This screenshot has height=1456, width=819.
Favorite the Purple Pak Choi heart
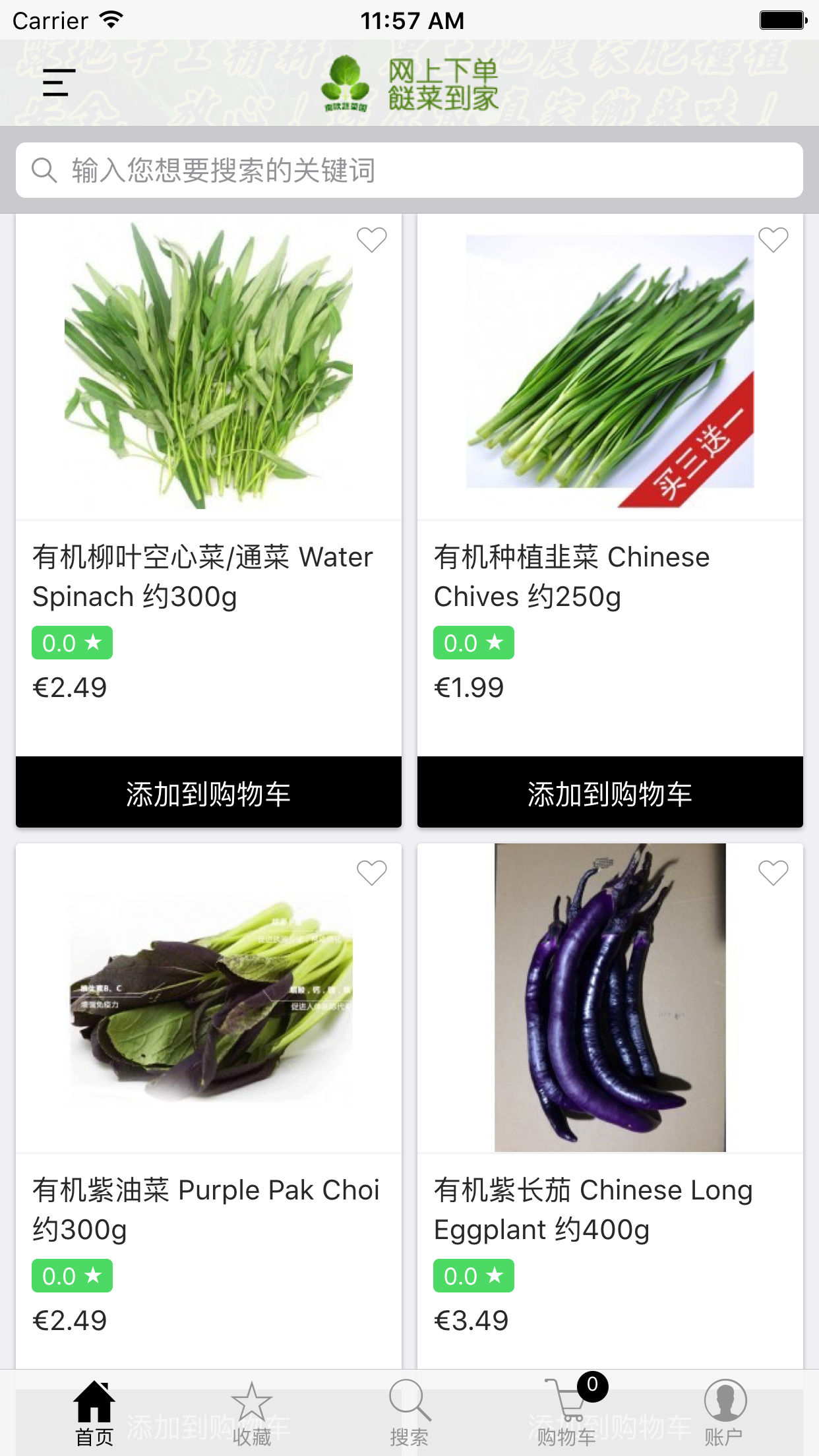coord(372,873)
